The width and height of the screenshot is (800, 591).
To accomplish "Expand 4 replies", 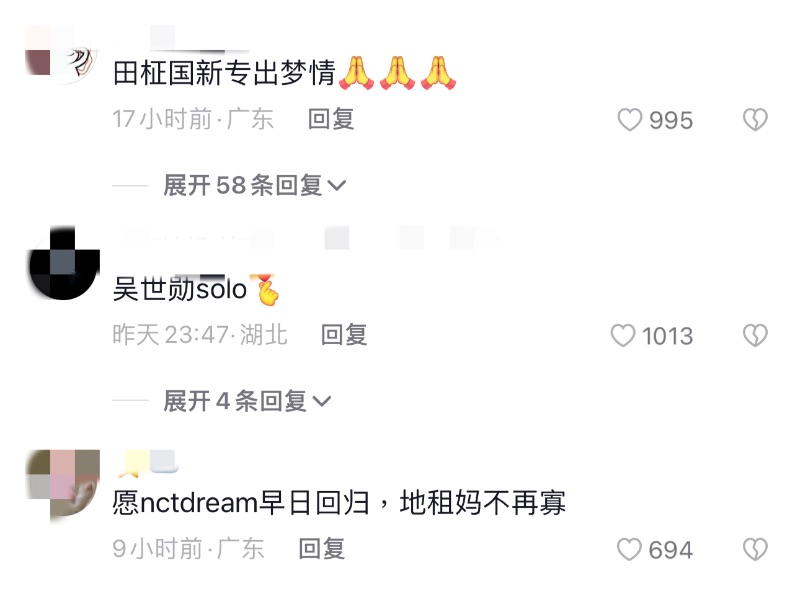I will [x=247, y=401].
